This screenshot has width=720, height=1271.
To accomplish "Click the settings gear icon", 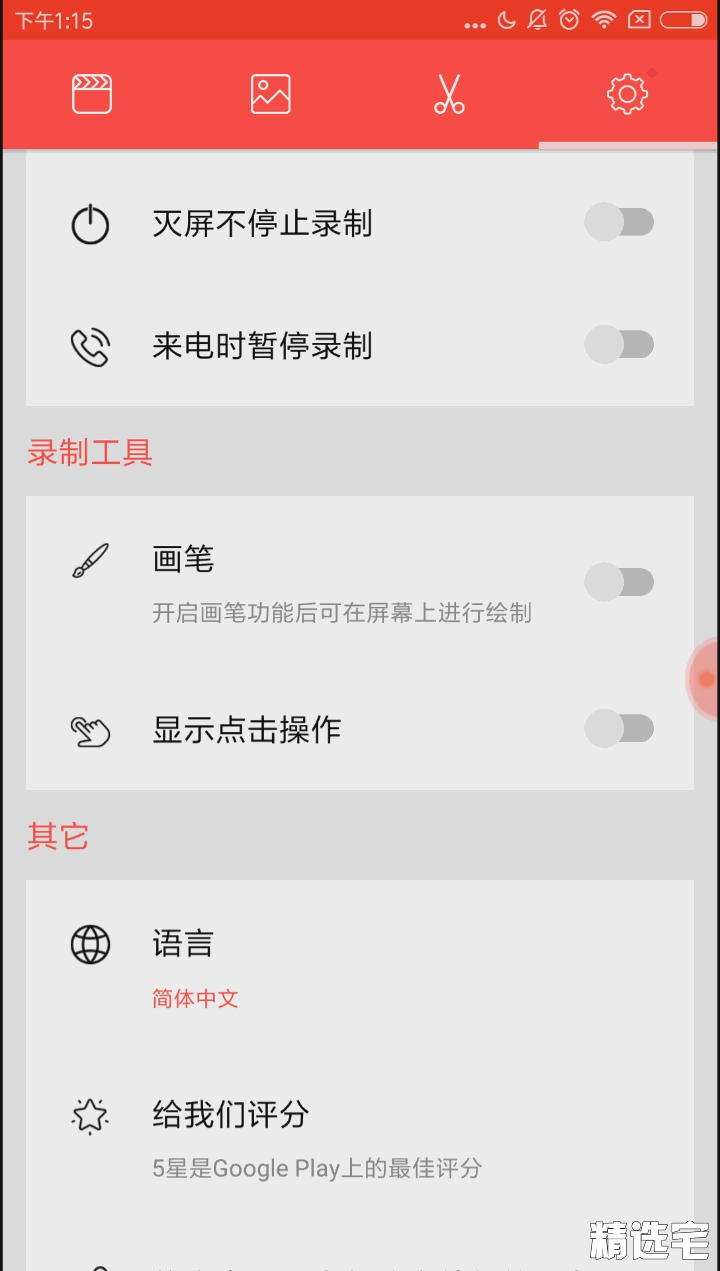I will pos(627,93).
